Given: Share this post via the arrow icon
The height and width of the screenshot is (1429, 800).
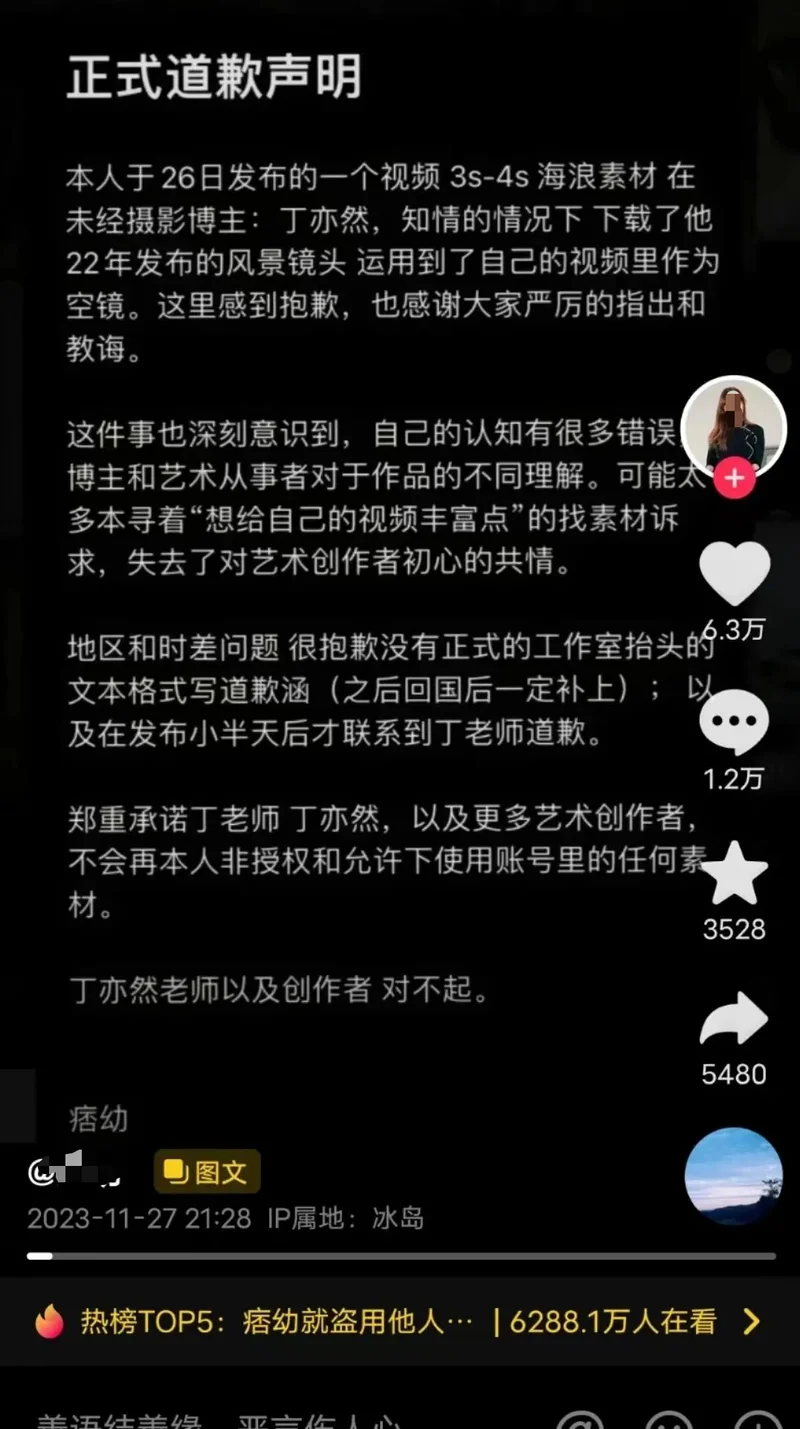Looking at the screenshot, I should (x=734, y=1020).
